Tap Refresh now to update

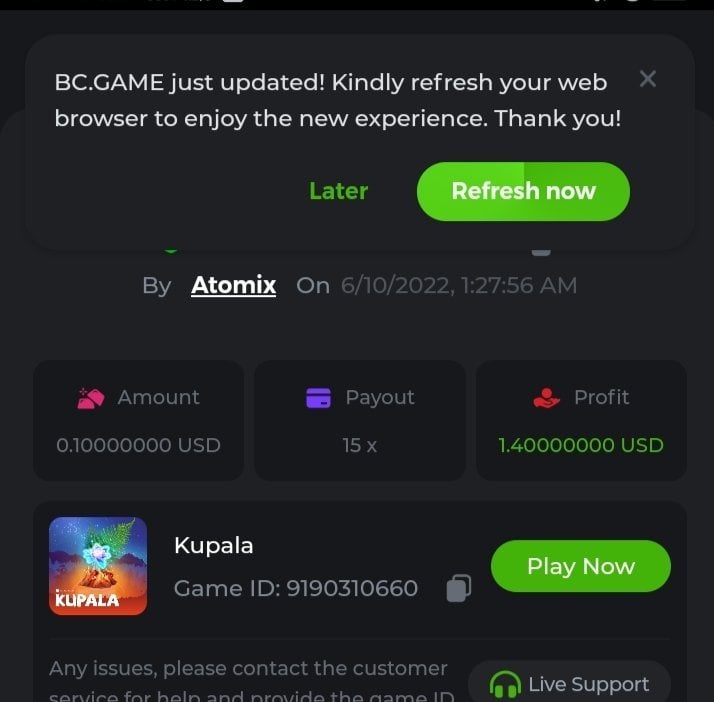(523, 191)
